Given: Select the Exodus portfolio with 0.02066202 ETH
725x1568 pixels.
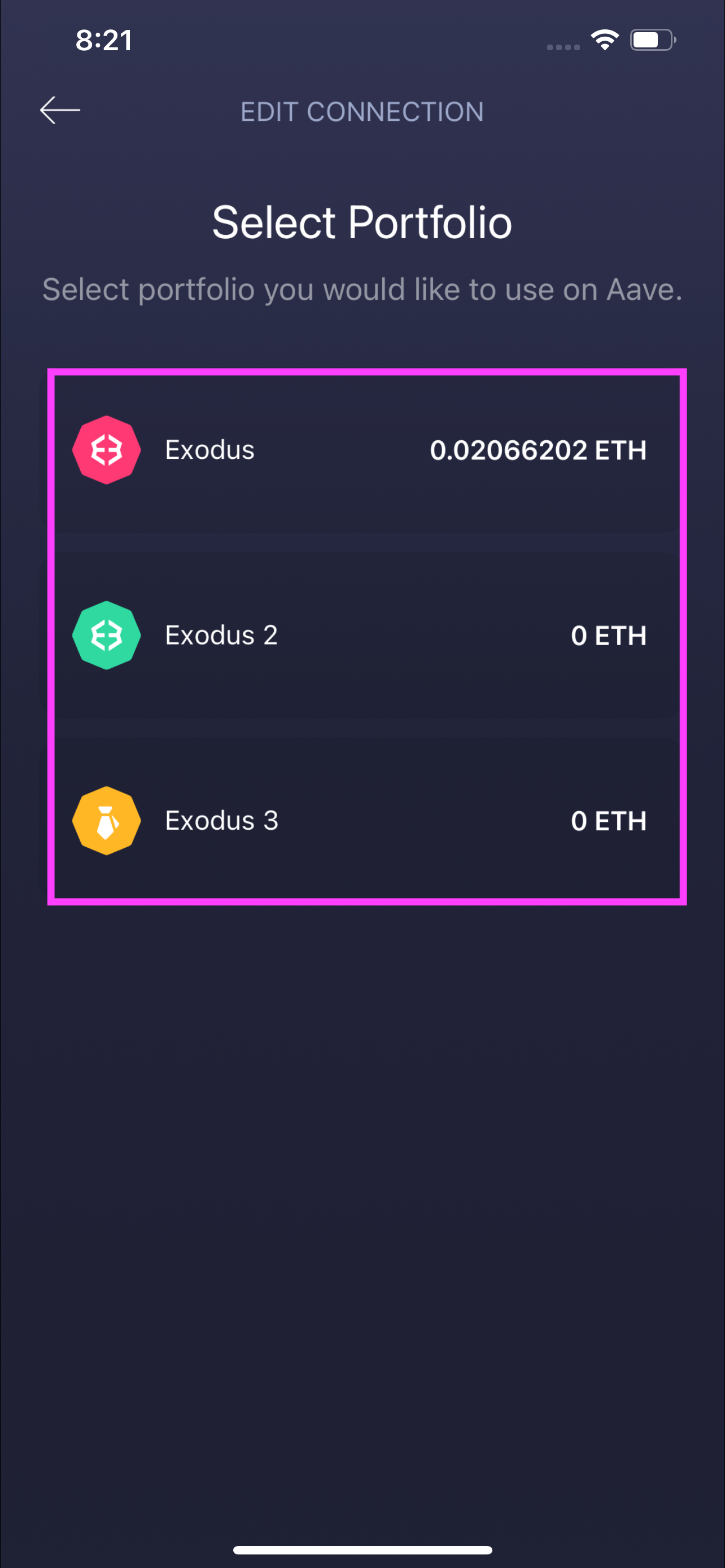Looking at the screenshot, I should (365, 450).
